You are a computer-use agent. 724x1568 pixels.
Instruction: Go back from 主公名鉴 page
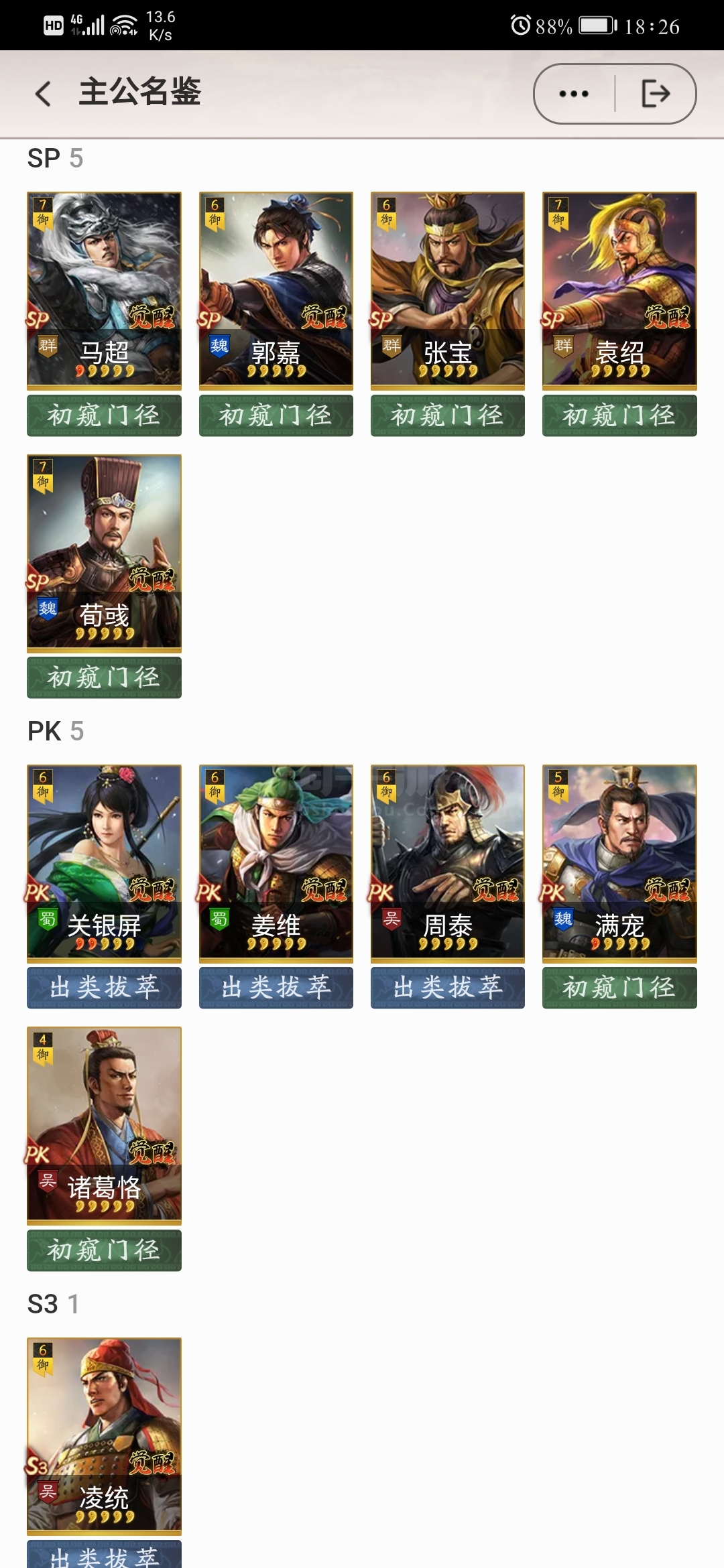coord(44,94)
